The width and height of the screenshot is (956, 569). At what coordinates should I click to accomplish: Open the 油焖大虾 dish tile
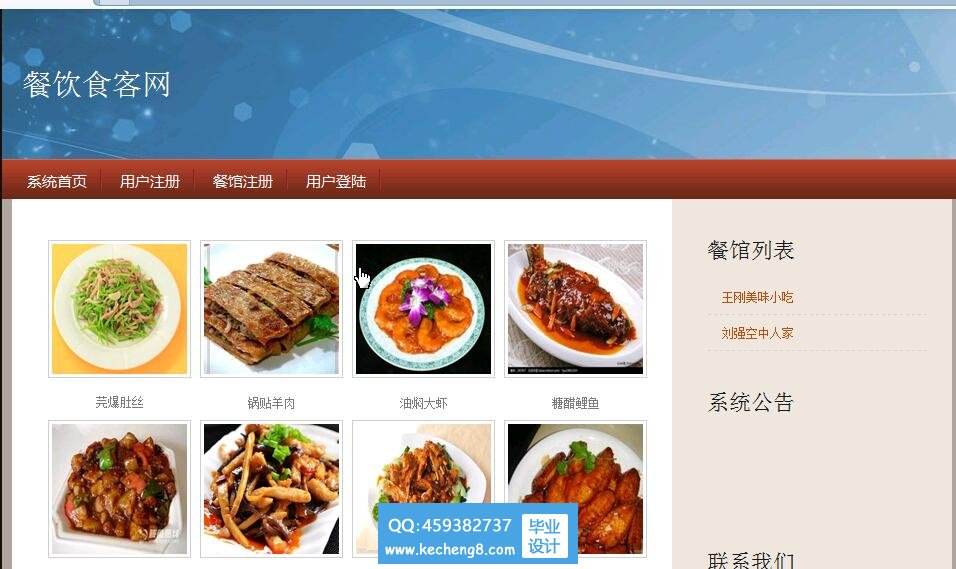(424, 309)
